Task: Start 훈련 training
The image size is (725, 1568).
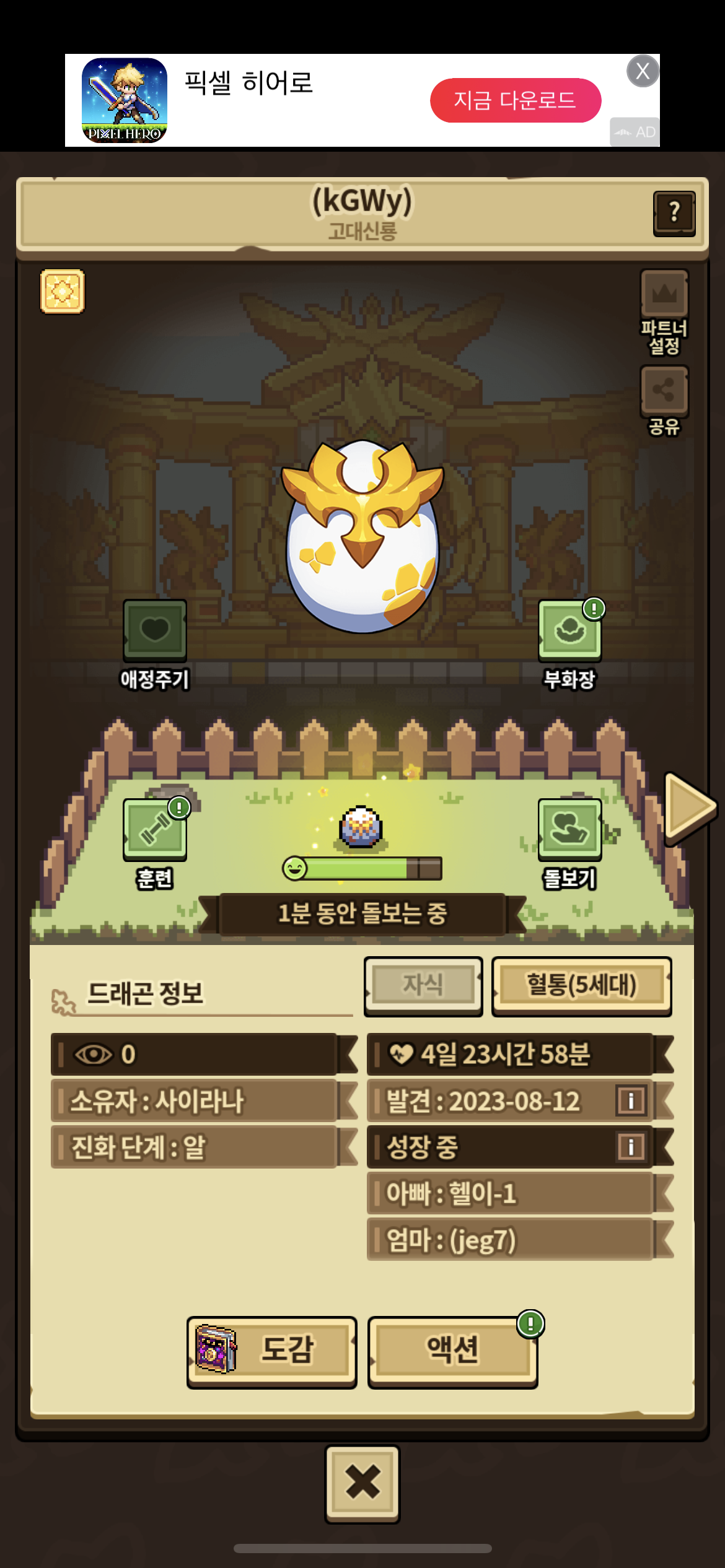Action: pos(155,843)
